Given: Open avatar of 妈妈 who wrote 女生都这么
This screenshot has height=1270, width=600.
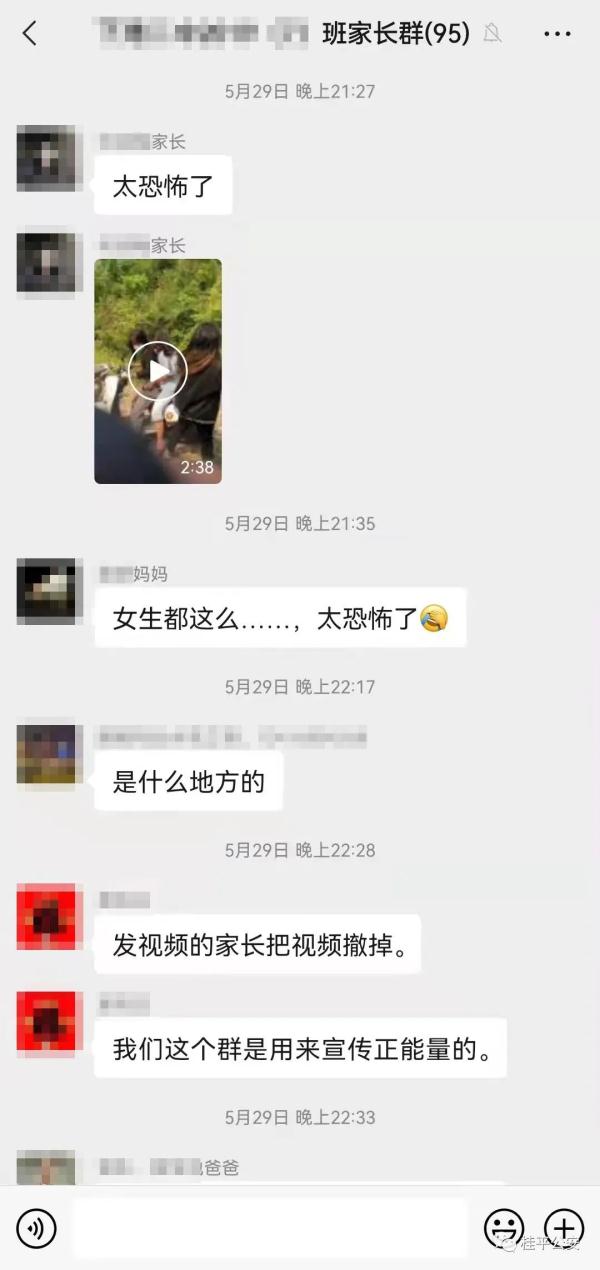Looking at the screenshot, I should coord(46,592).
